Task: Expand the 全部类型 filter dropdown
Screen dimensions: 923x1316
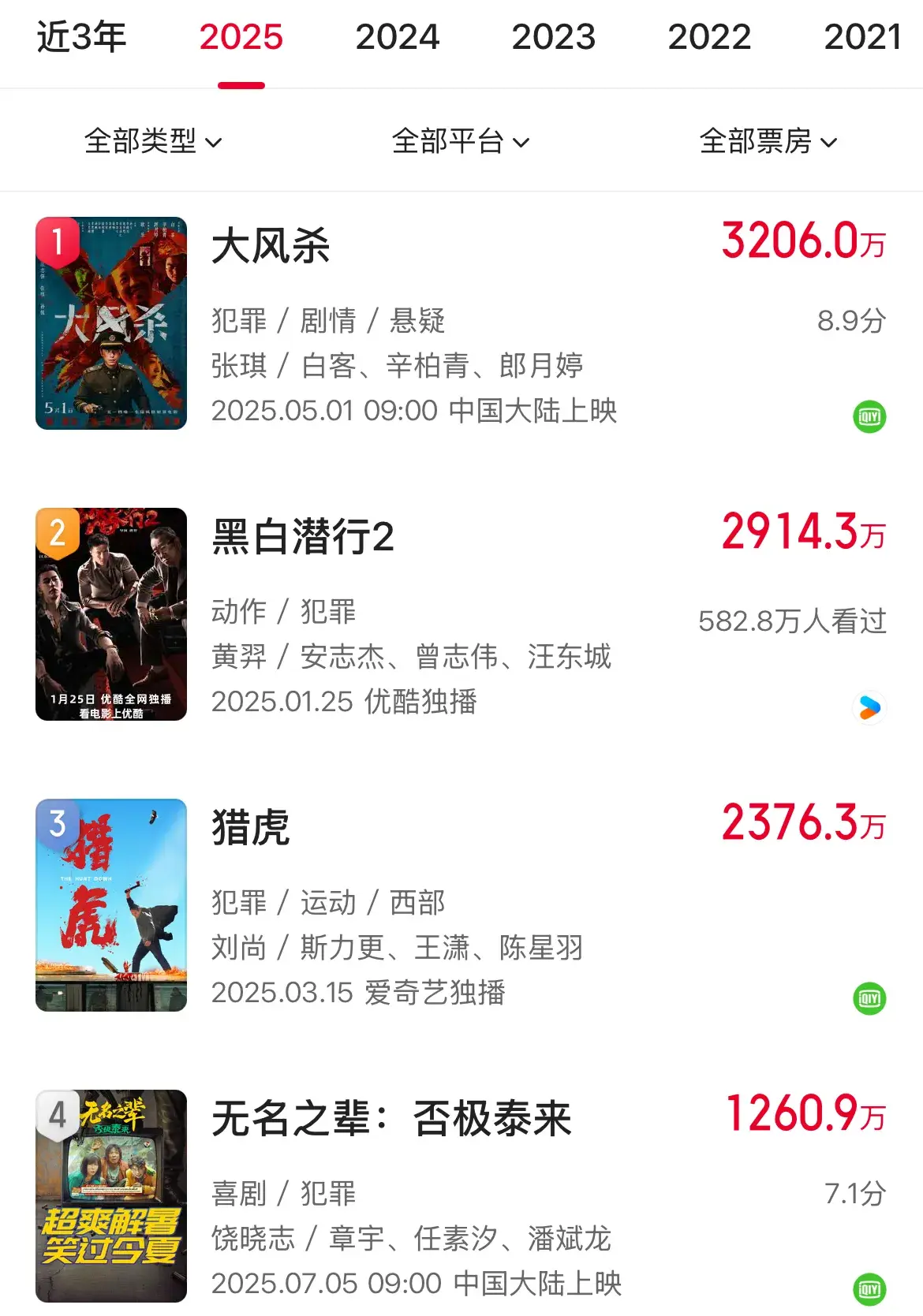Action: point(153,141)
